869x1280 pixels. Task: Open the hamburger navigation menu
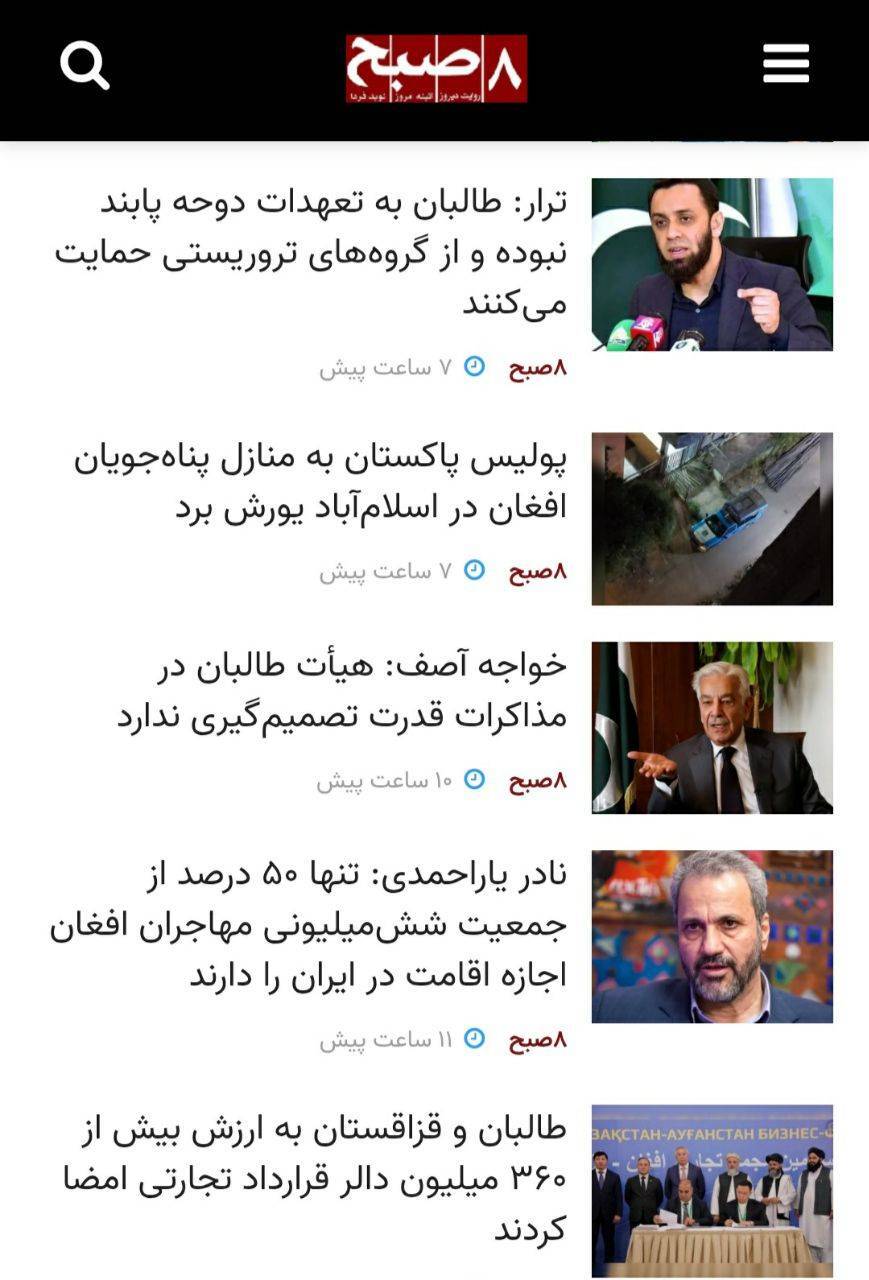pyautogui.click(x=785, y=66)
